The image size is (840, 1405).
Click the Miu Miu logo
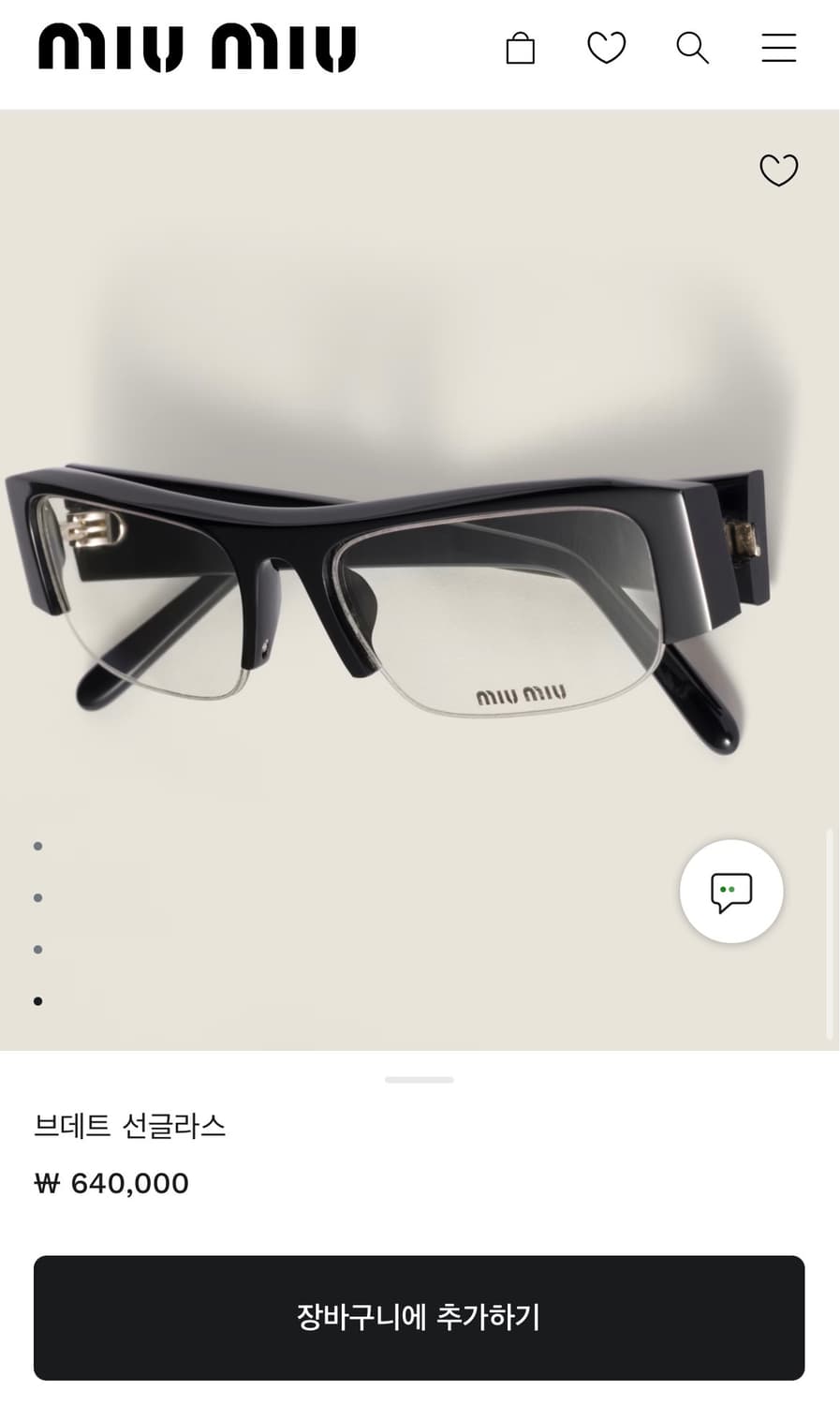click(195, 48)
